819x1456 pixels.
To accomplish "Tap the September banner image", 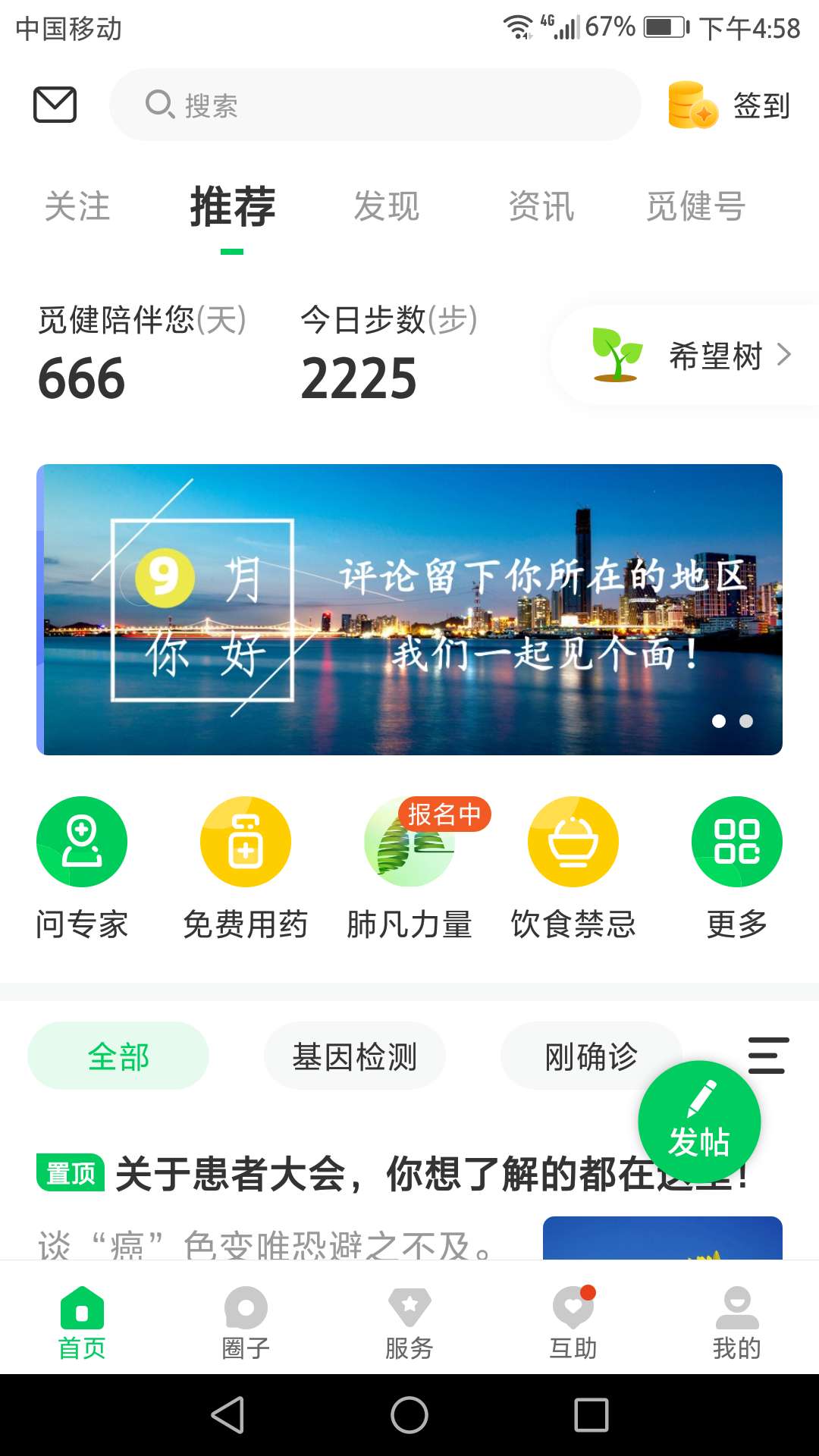I will pos(409,607).
